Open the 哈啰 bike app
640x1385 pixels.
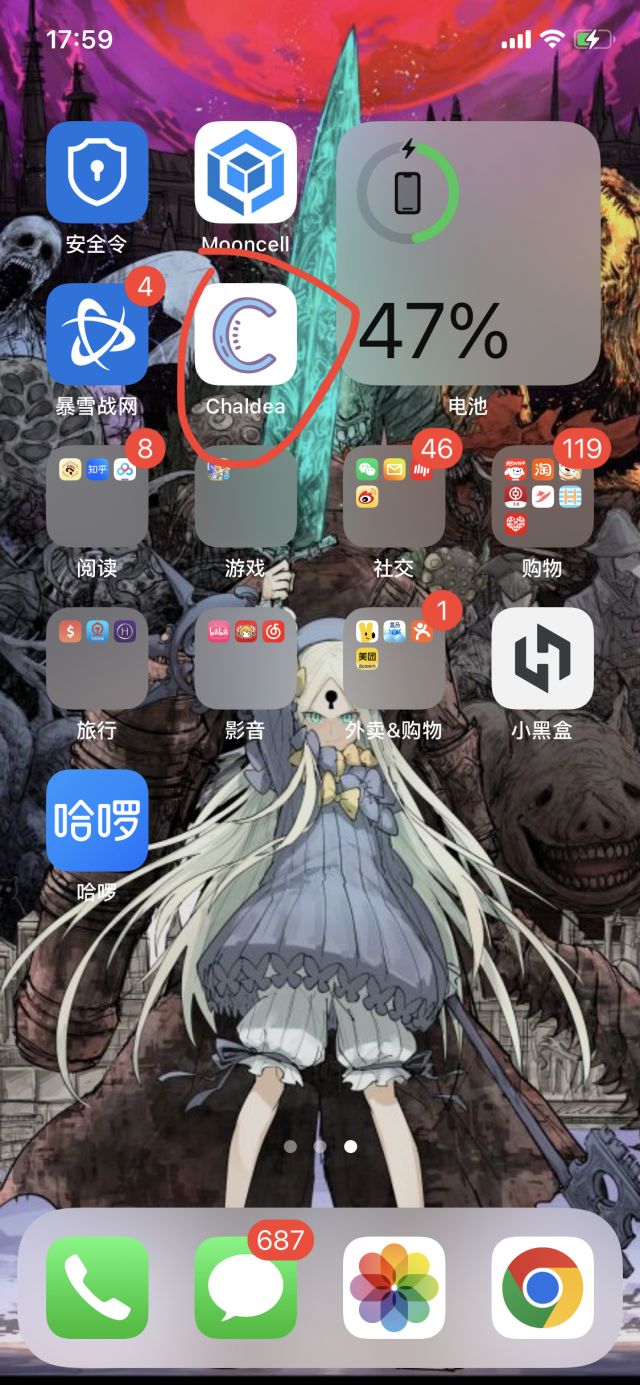97,820
